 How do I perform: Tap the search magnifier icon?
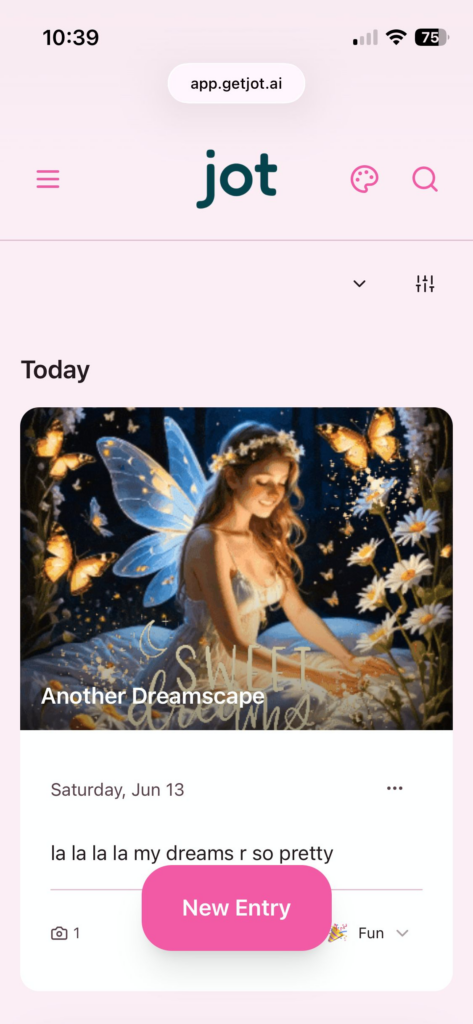pos(425,179)
